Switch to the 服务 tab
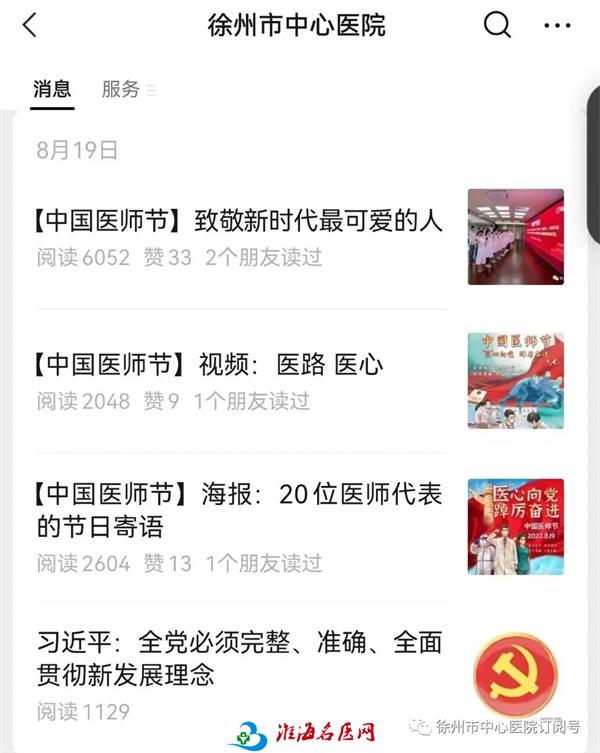The height and width of the screenshot is (753, 600). pyautogui.click(x=122, y=89)
